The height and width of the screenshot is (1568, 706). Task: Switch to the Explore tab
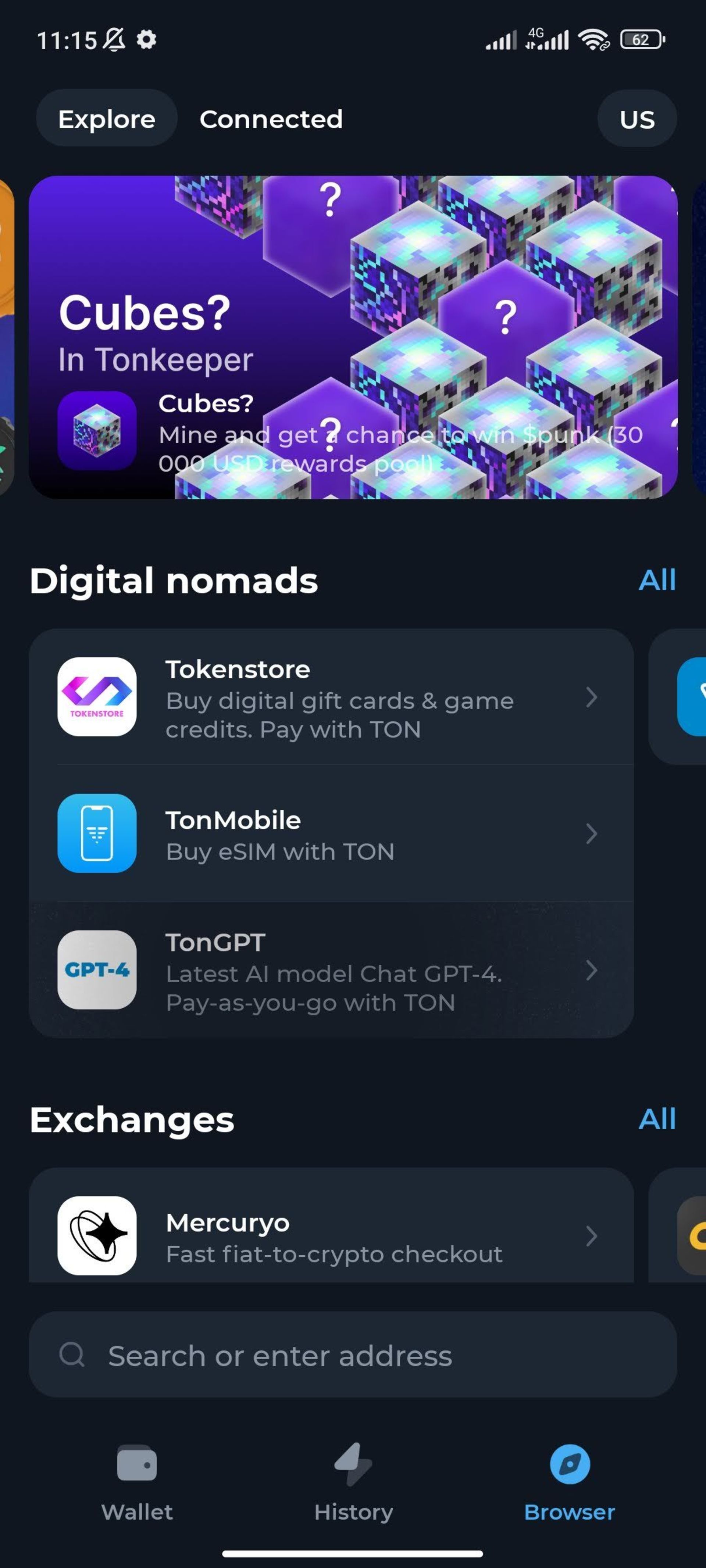(x=107, y=119)
